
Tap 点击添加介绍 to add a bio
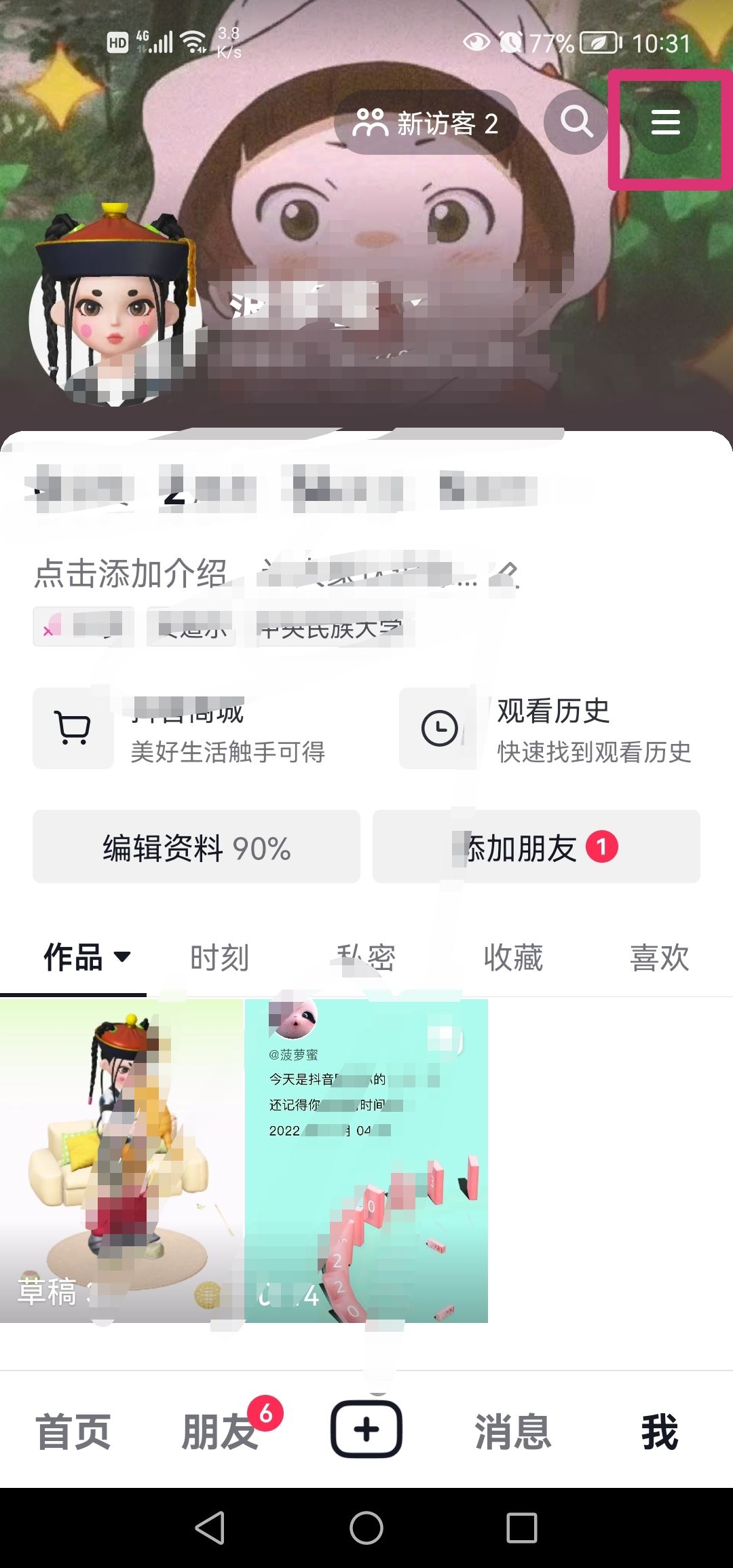131,574
